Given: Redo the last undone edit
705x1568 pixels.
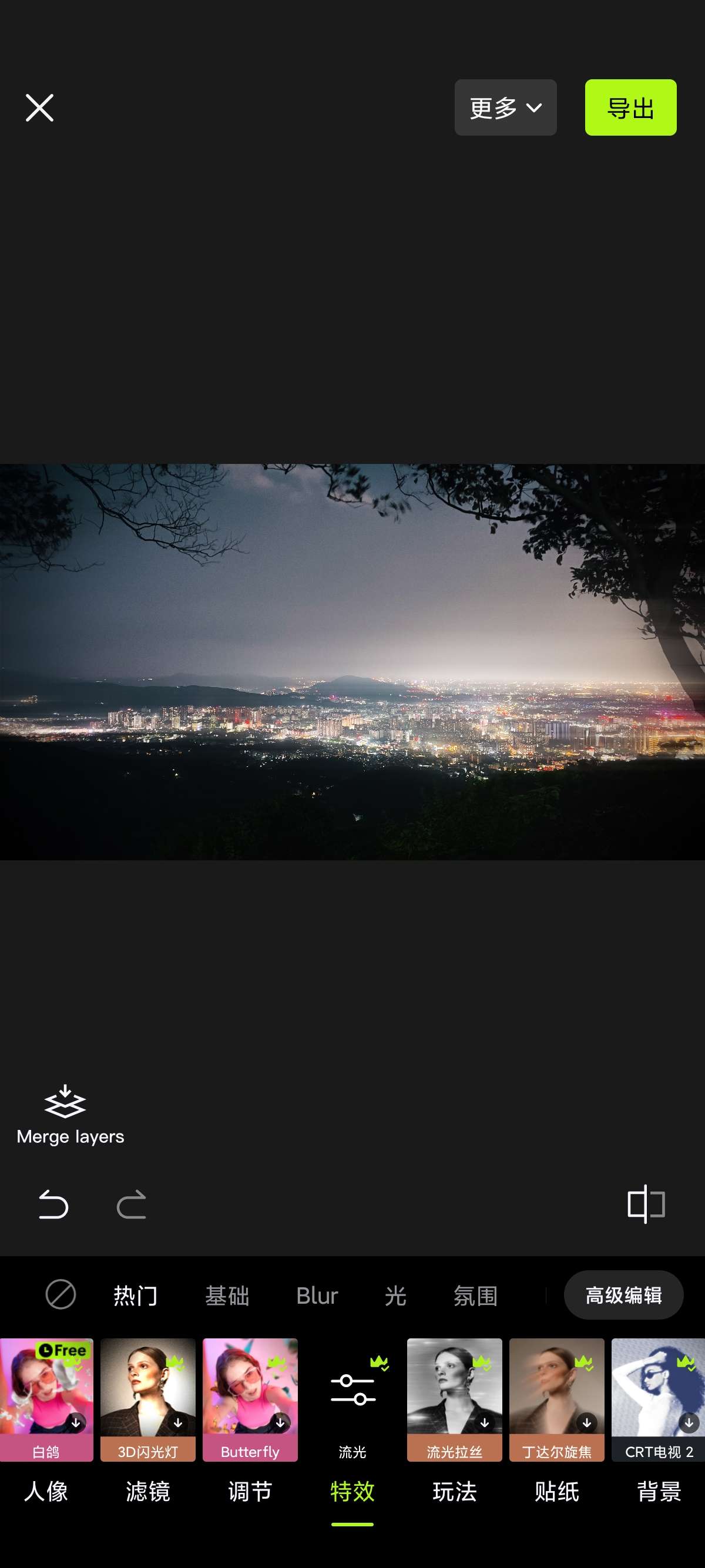Looking at the screenshot, I should click(132, 1204).
